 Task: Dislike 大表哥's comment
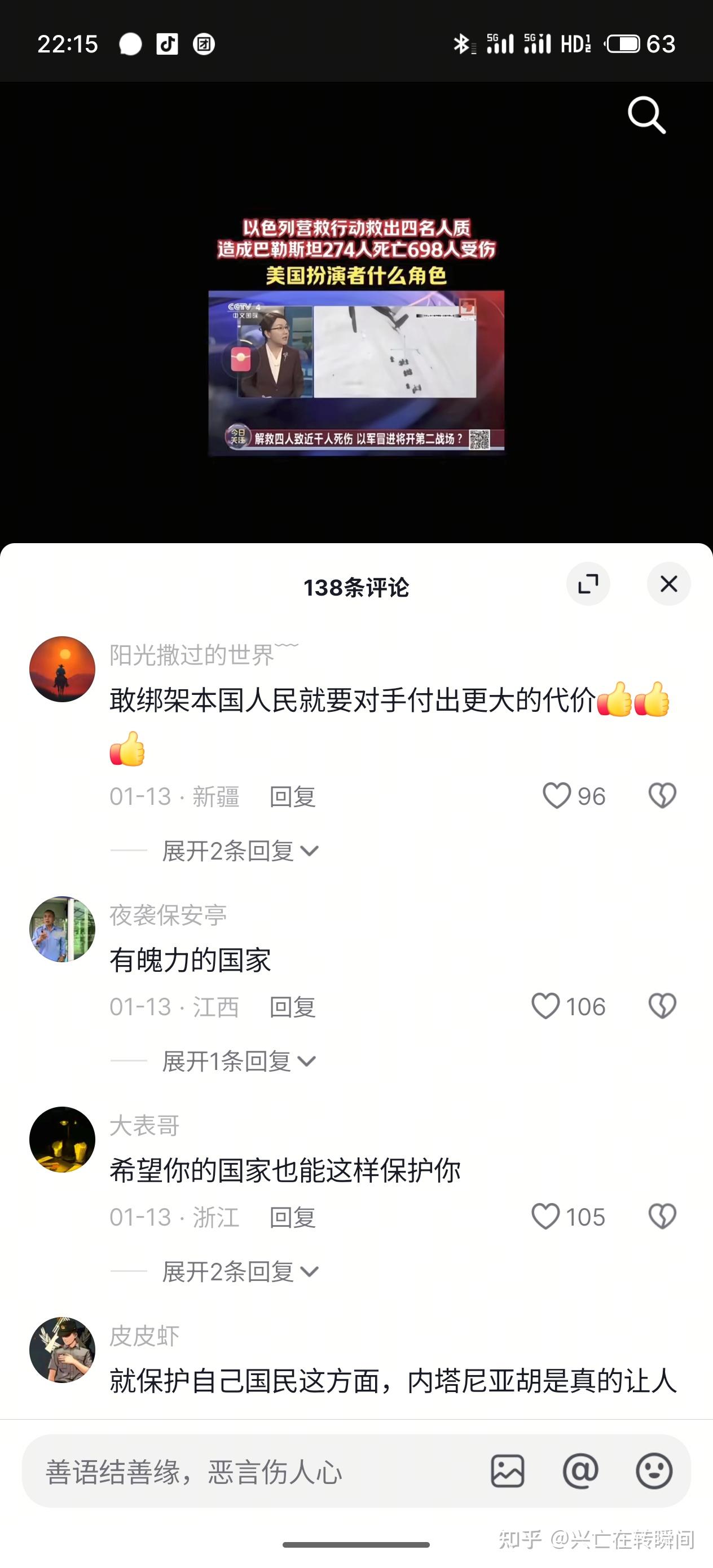click(x=662, y=1216)
